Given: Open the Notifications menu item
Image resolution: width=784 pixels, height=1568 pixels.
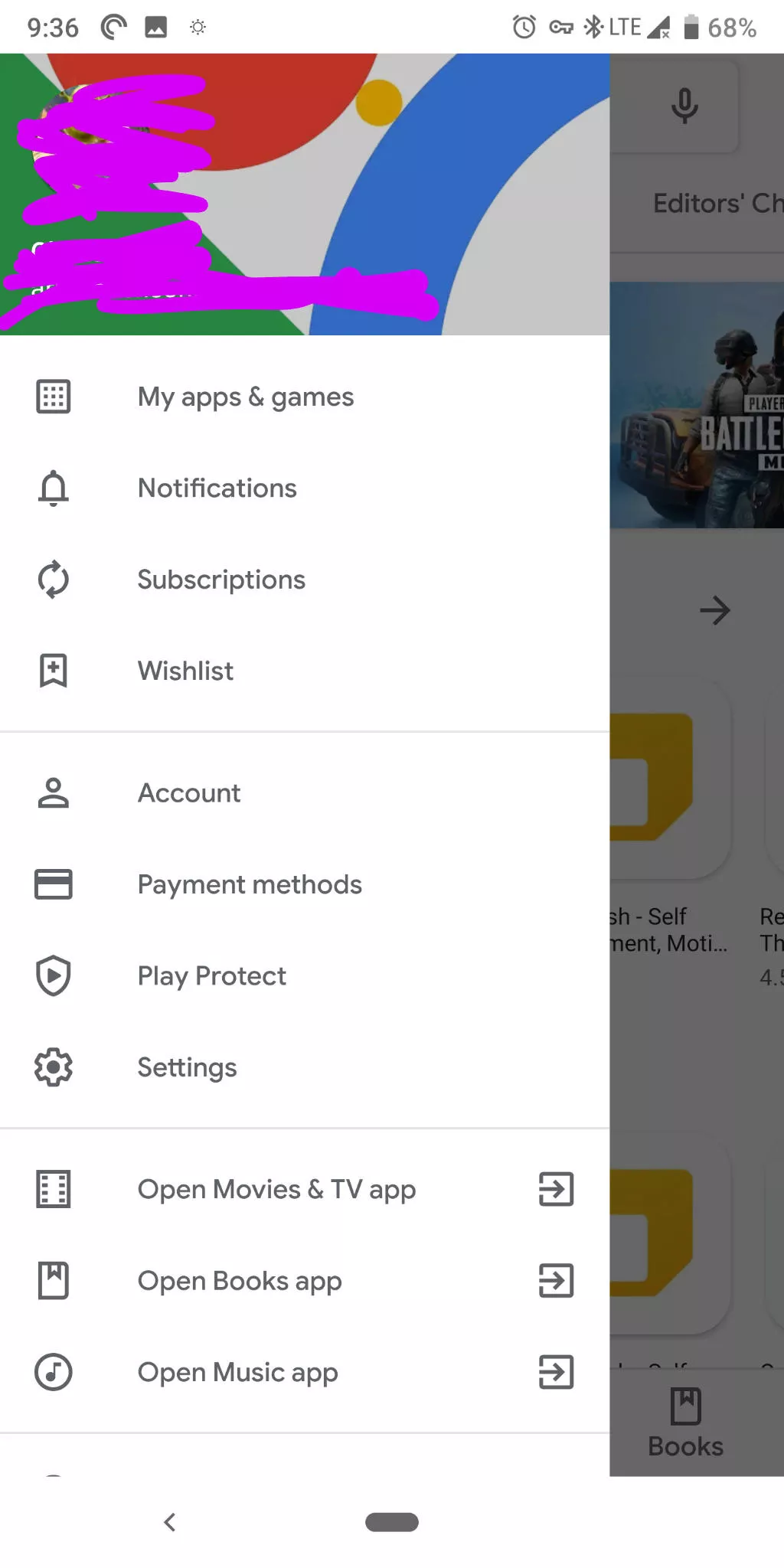Looking at the screenshot, I should click(x=217, y=488).
